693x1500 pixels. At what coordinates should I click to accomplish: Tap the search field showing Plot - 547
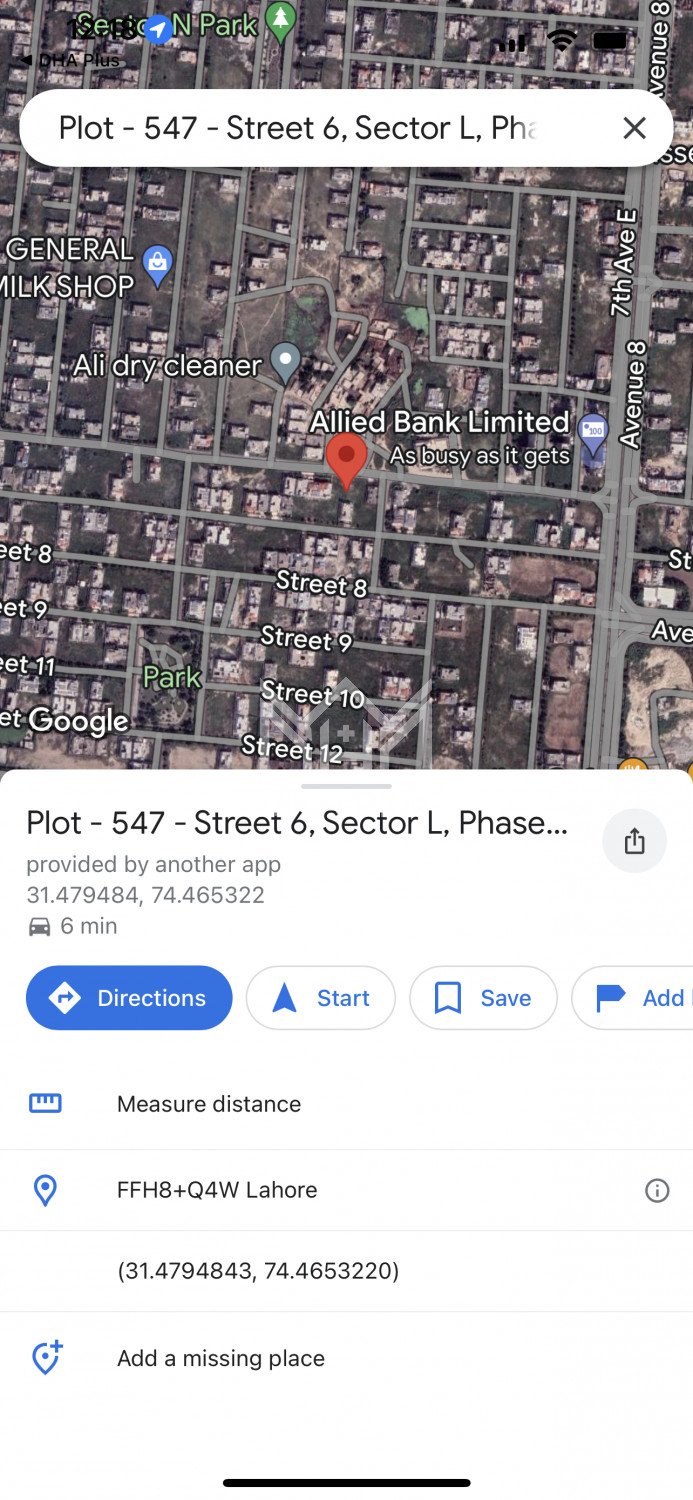(x=300, y=128)
